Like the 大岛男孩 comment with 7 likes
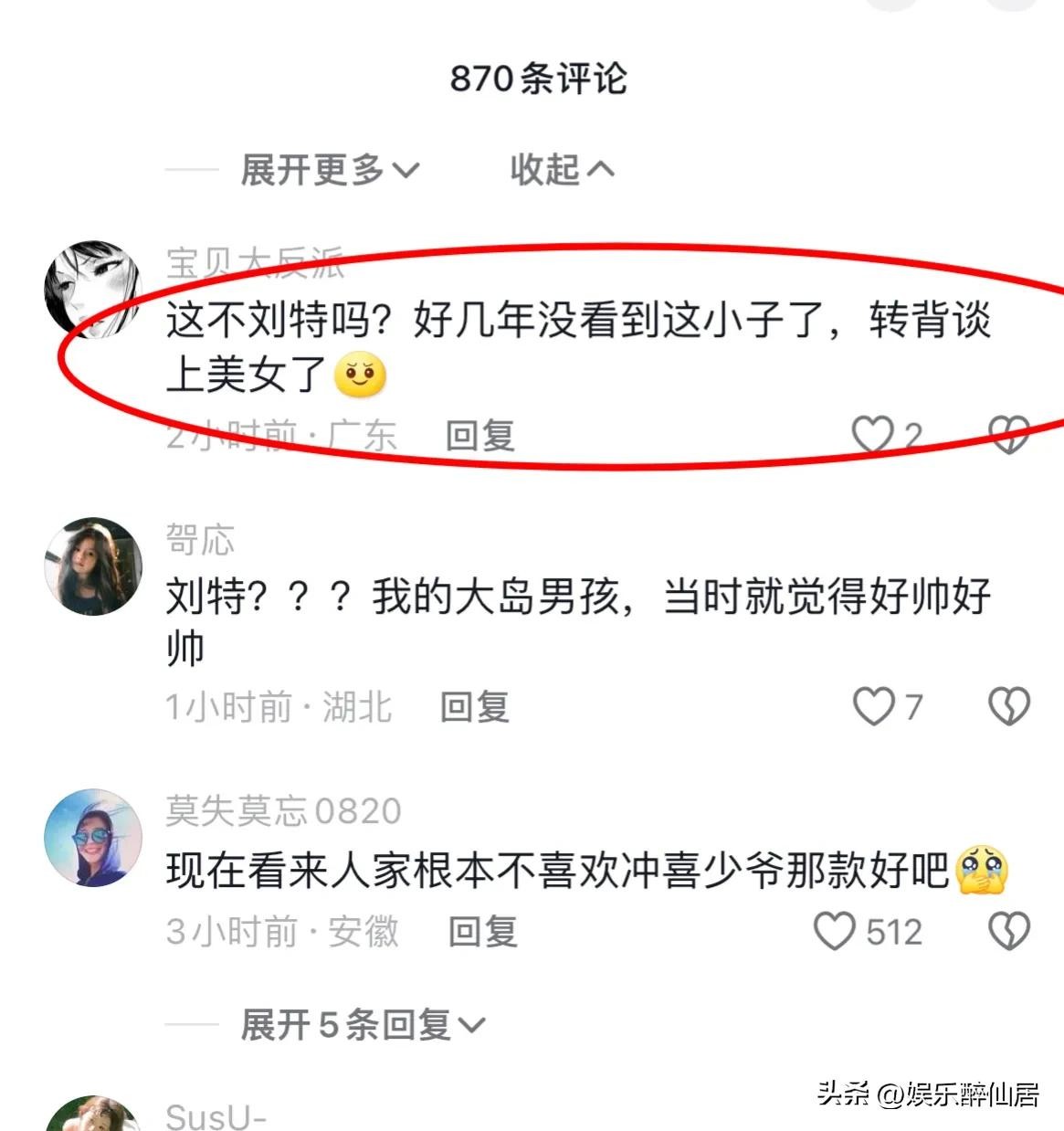The image size is (1064, 1131). [x=874, y=707]
